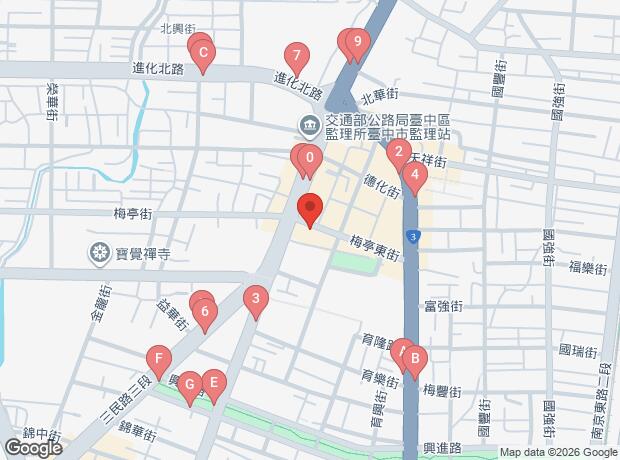The image size is (620, 460).
Task: Tap the marker labeled G
Action: [x=192, y=385]
